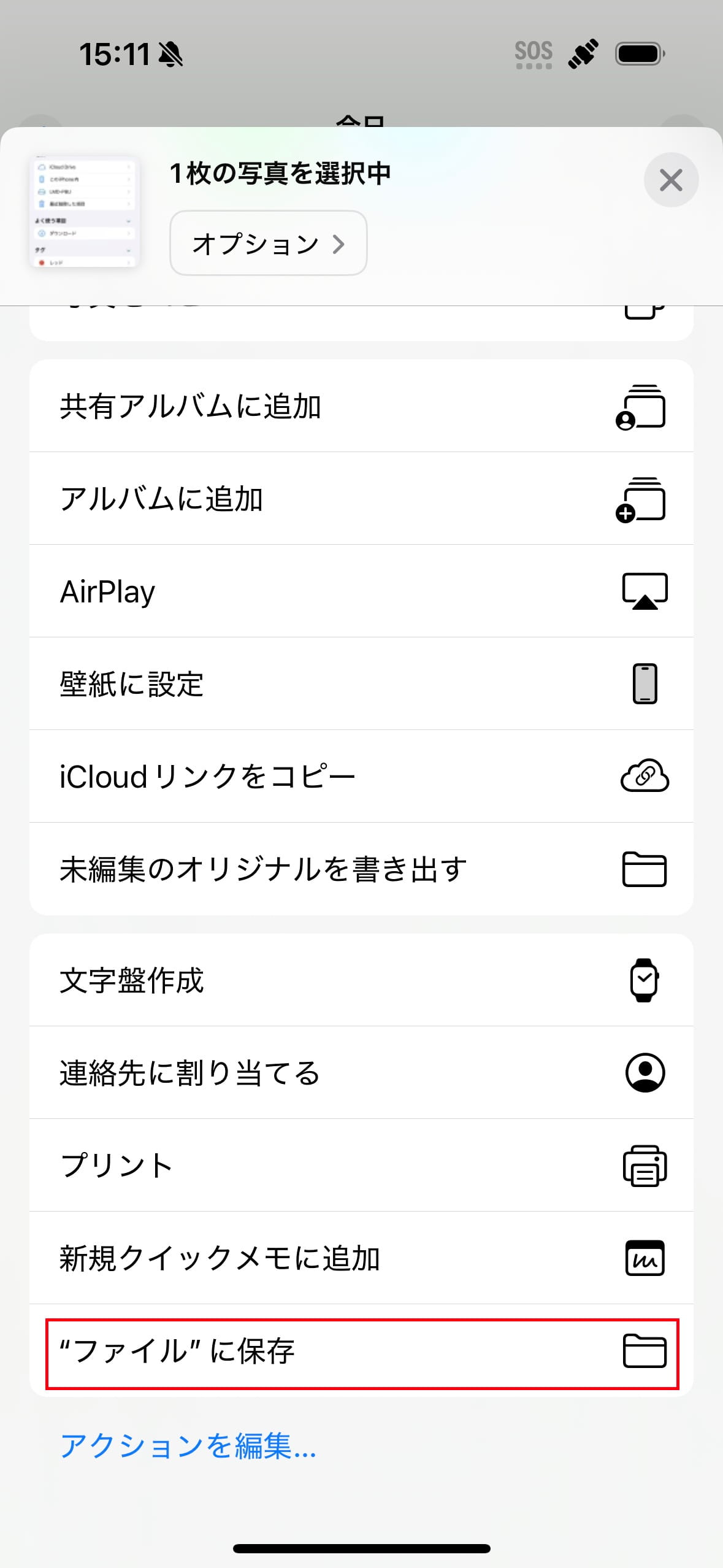Viewport: 723px width, 1568px height.
Task: Select 壁紙に設定 to set wallpaper
Action: pyautogui.click(x=361, y=684)
